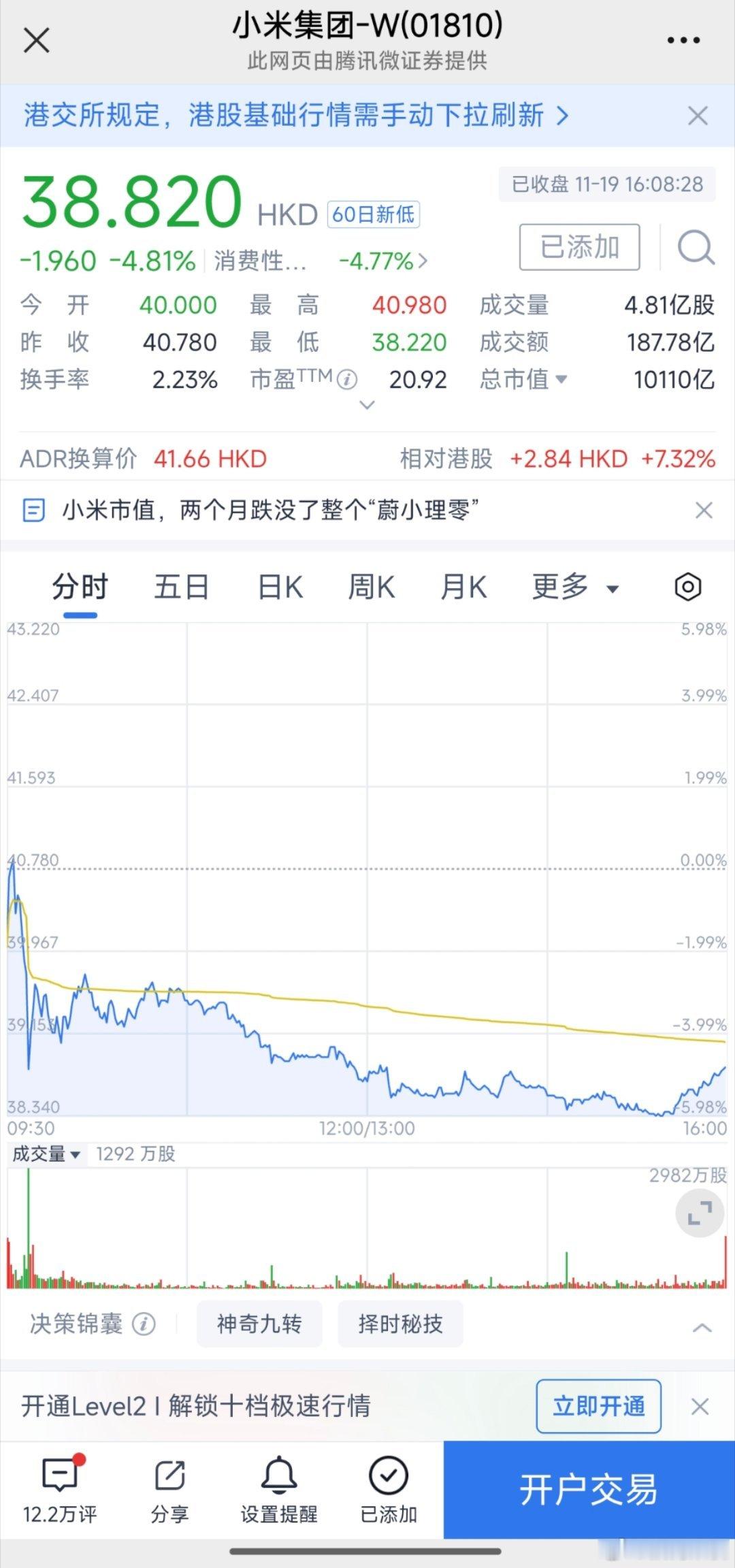735x1568 pixels.
Task: Open the three-dot more options menu
Action: click(x=683, y=39)
